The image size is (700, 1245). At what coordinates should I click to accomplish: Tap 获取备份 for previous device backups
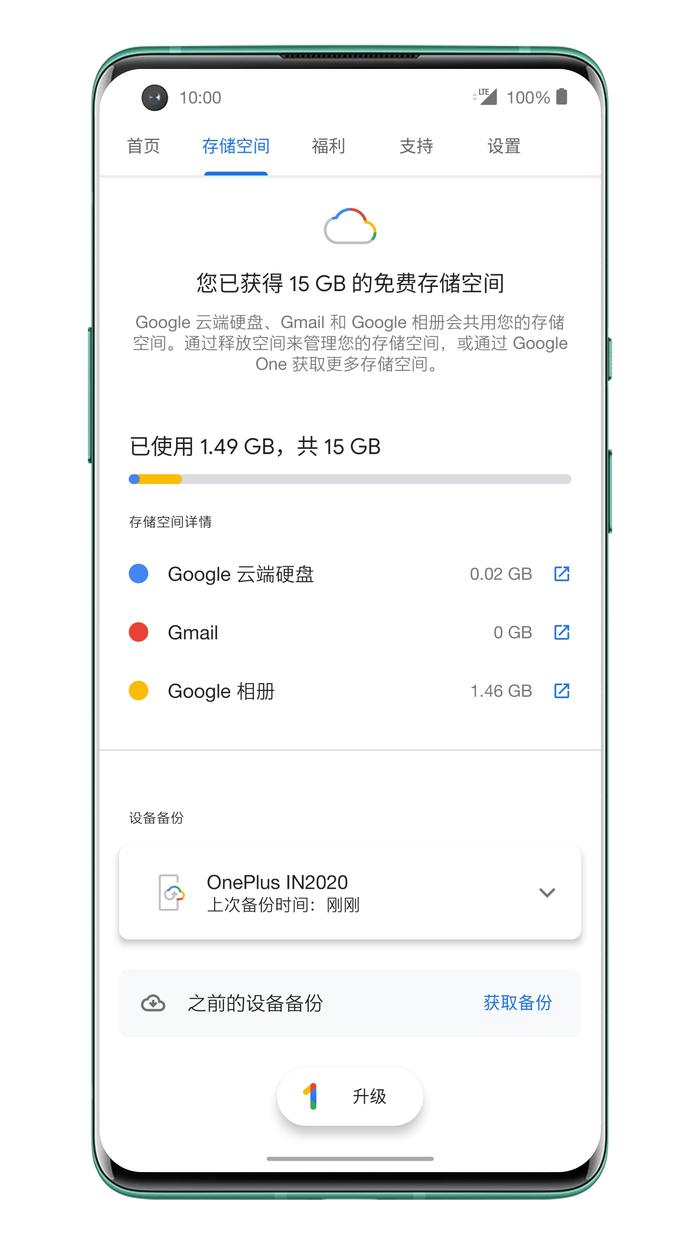[518, 1003]
